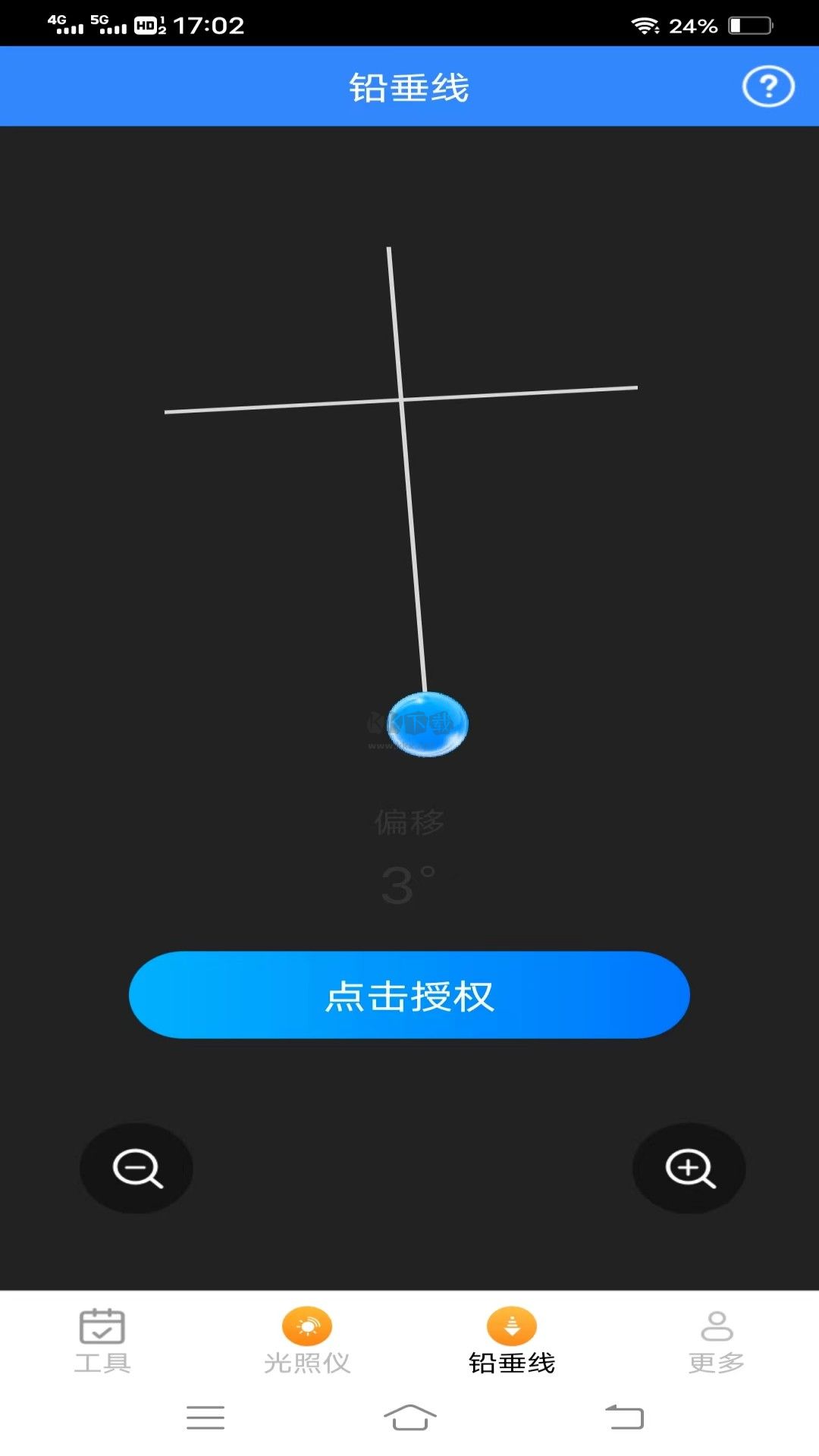Tap the 铅垂线 plumb line icon
The image size is (819, 1456).
tap(510, 1324)
